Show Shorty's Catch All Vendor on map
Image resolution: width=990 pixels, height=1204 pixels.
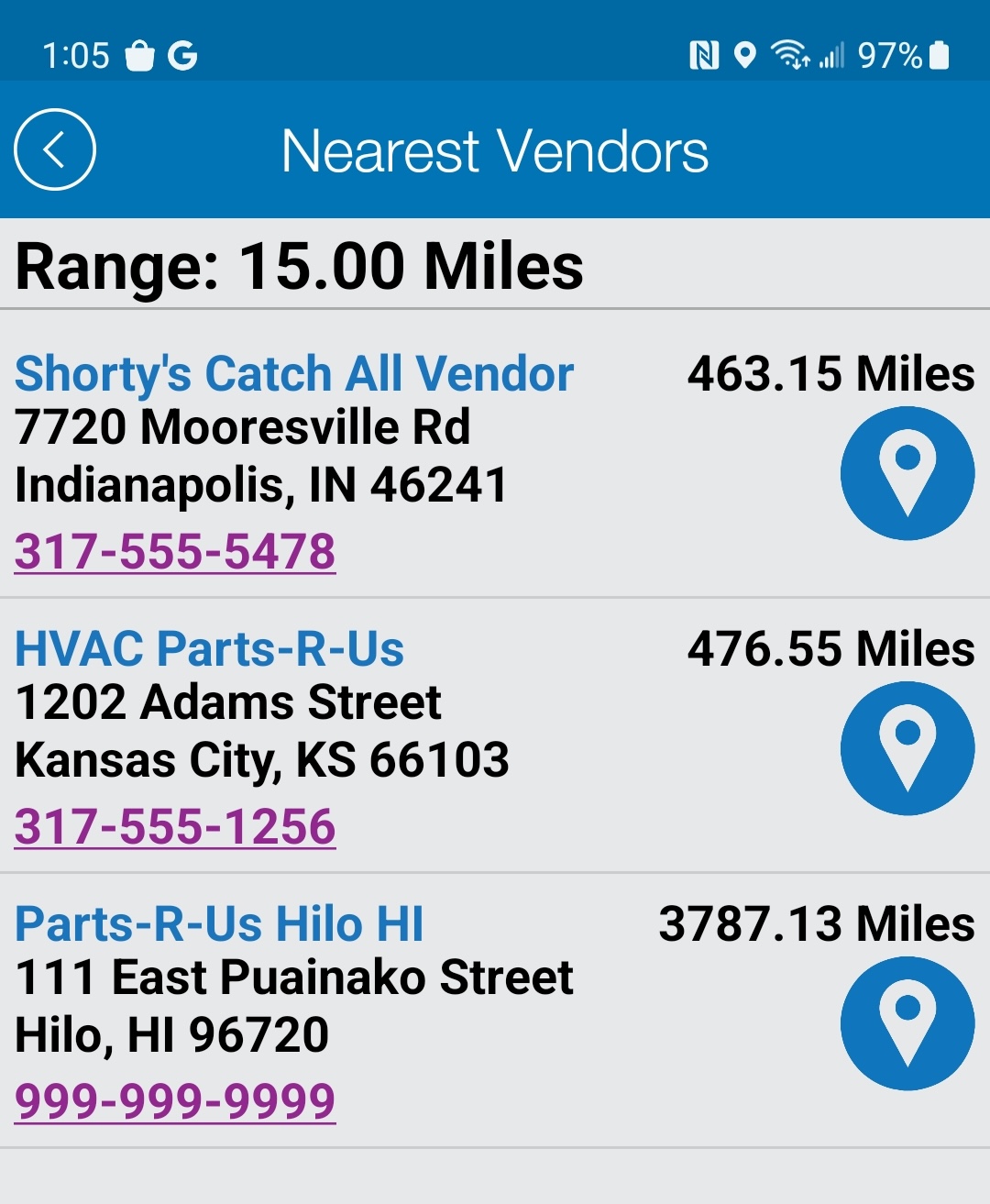tap(907, 473)
